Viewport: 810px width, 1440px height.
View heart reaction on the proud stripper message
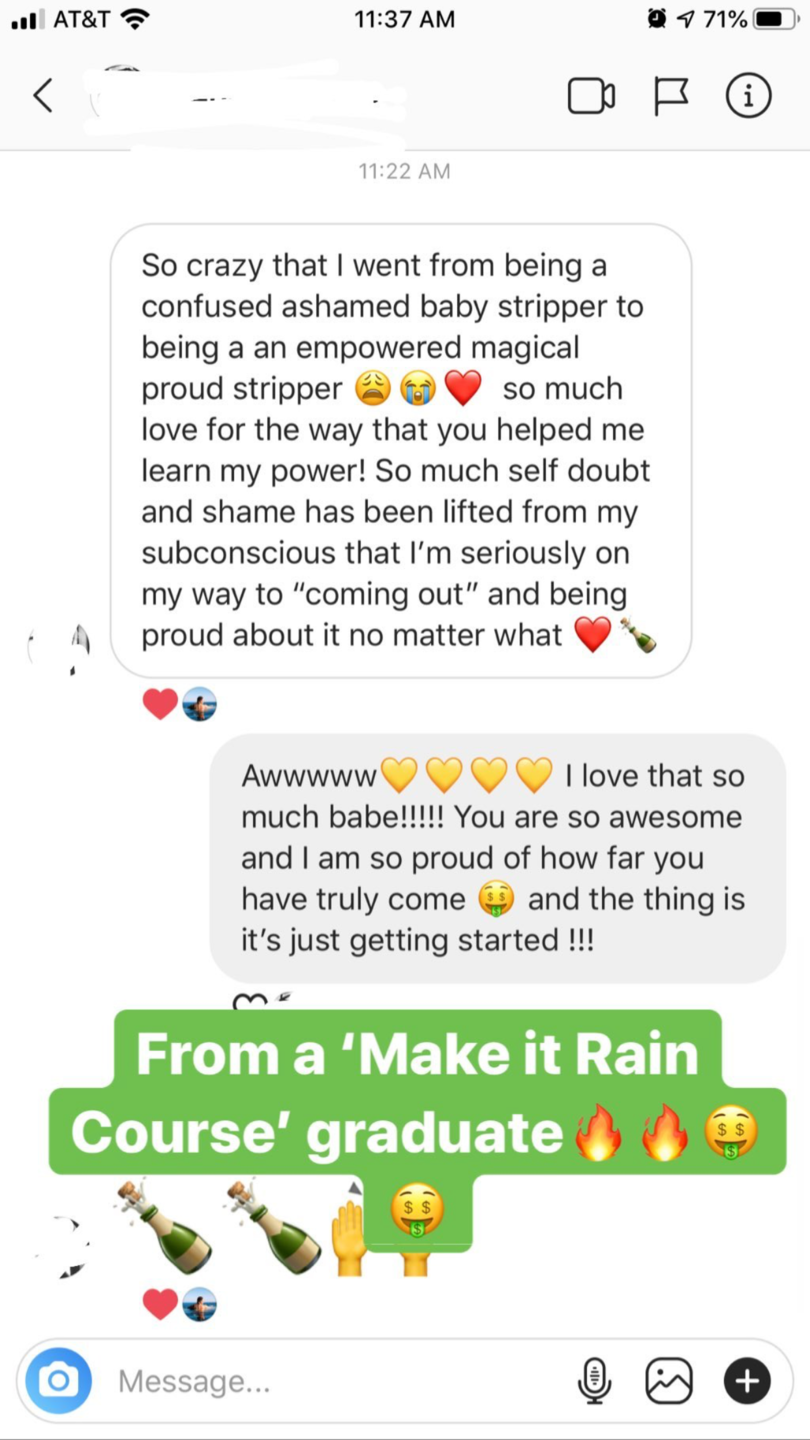click(161, 705)
